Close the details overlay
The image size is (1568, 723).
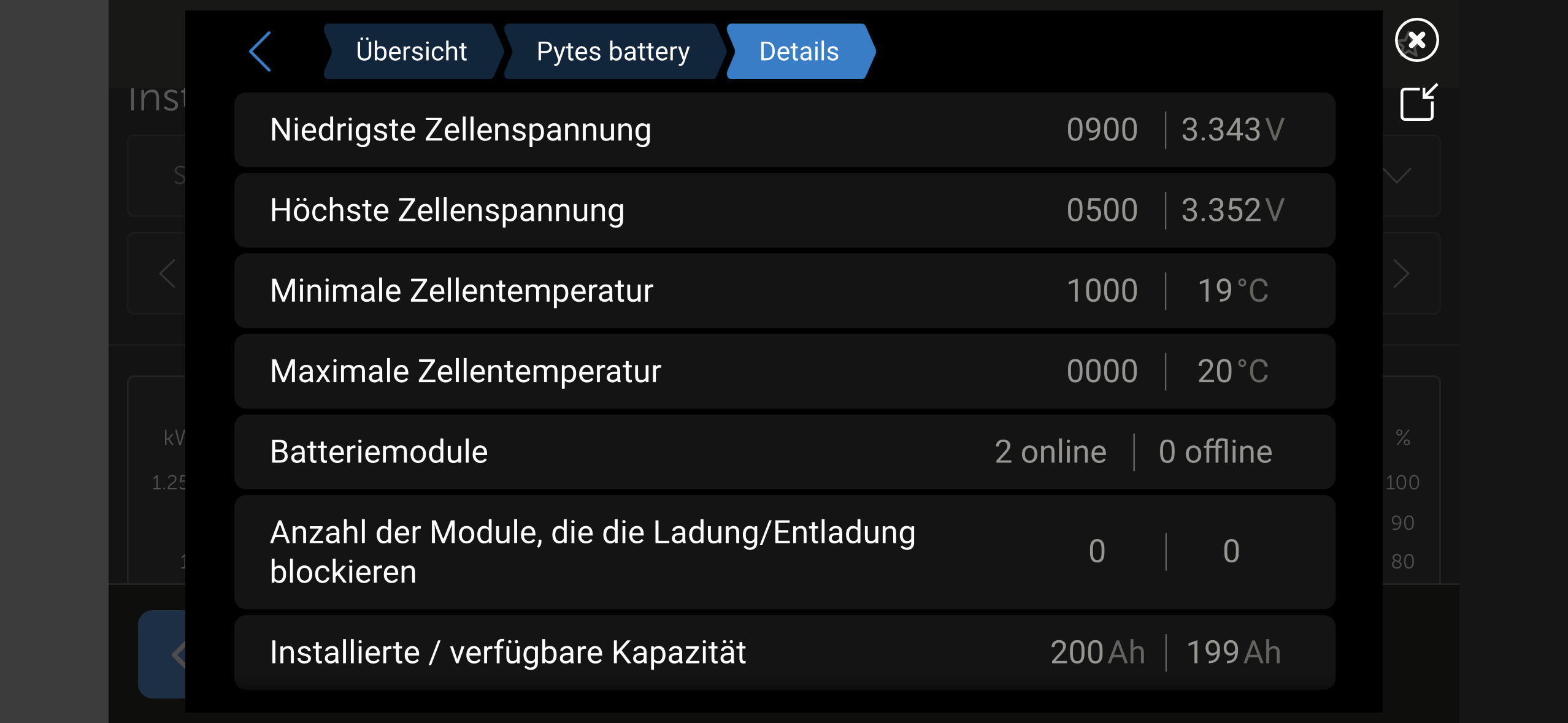pyautogui.click(x=1416, y=40)
